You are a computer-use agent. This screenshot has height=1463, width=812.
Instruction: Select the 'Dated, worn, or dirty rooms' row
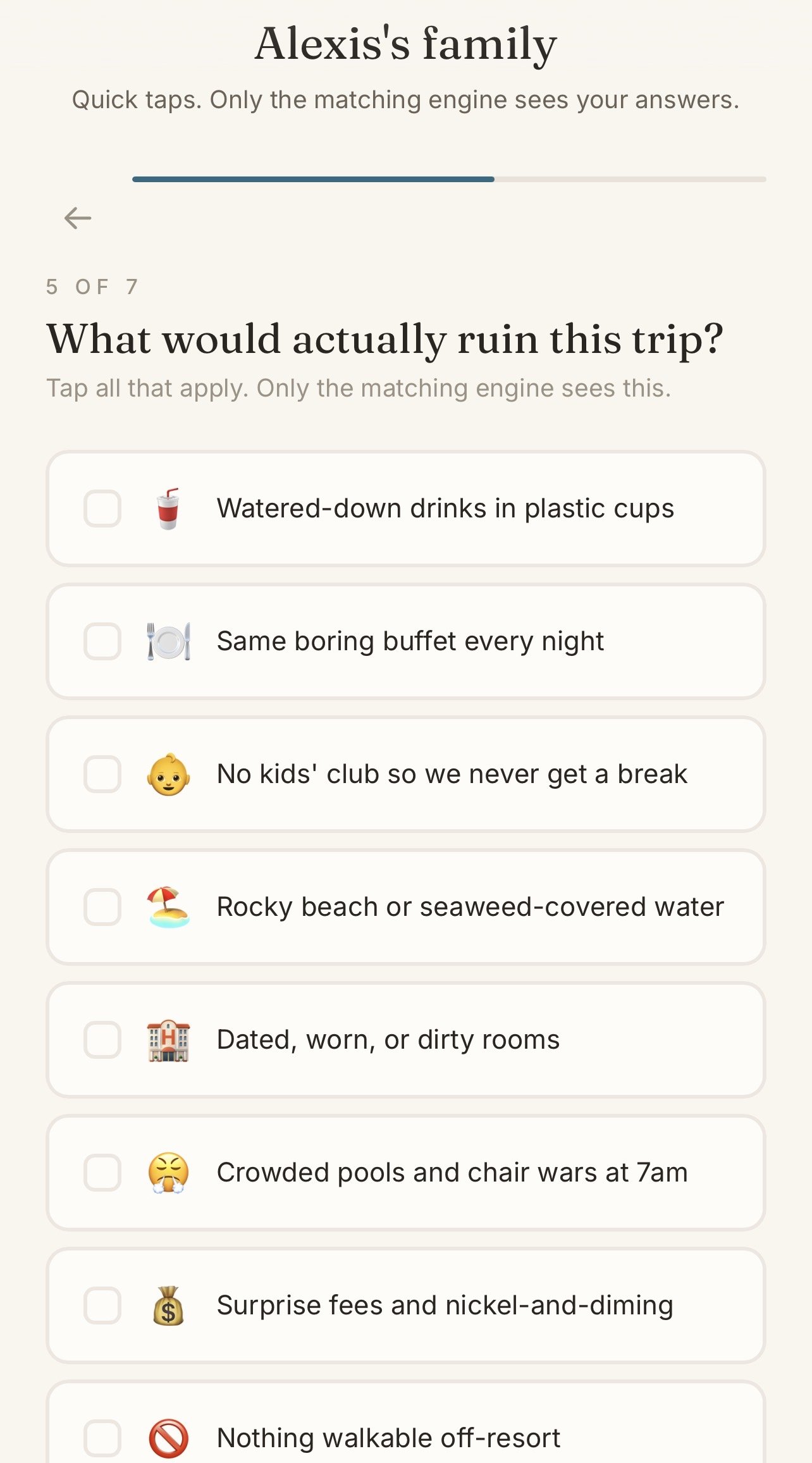coord(407,1039)
